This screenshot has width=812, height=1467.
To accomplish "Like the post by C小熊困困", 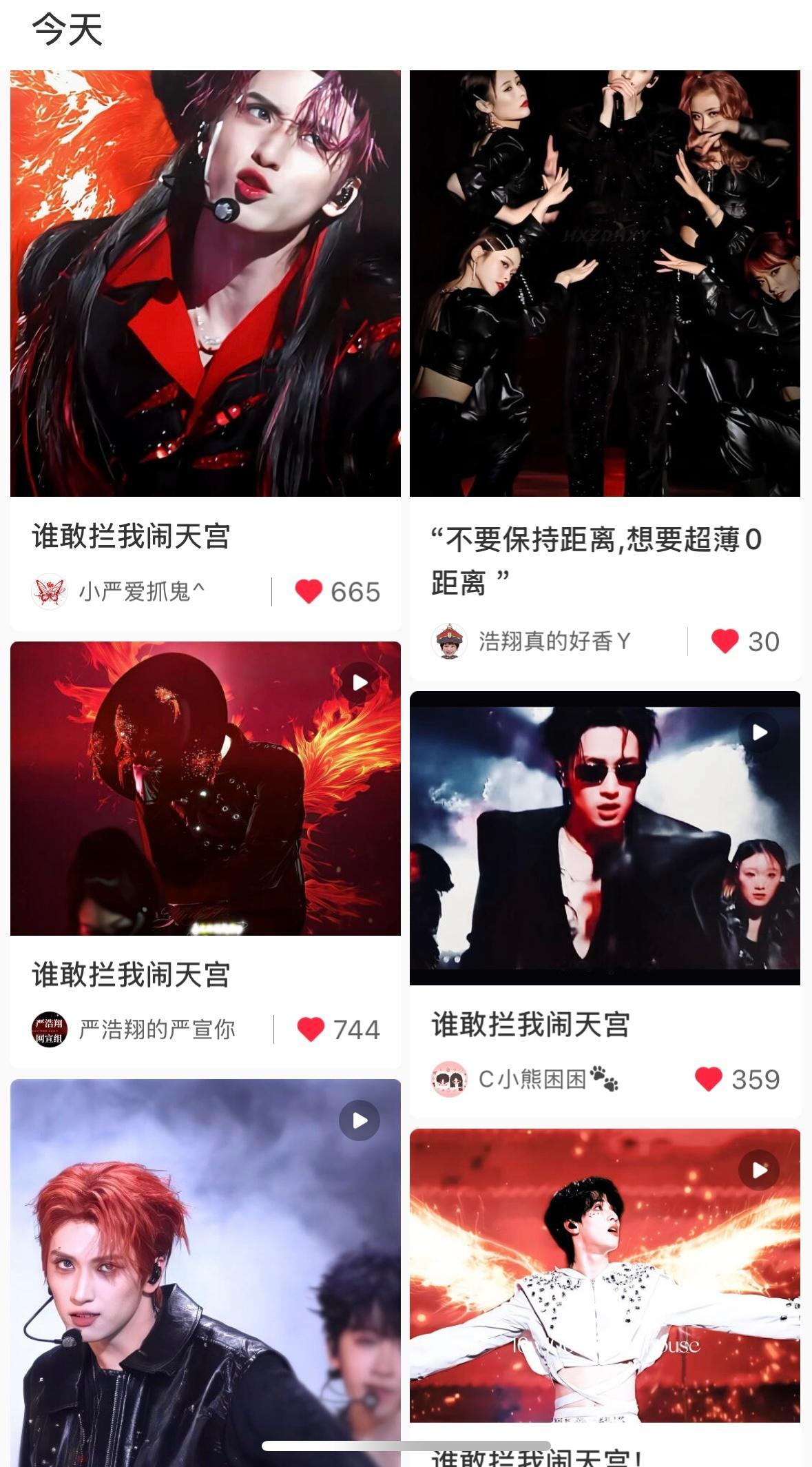I will (x=708, y=1078).
